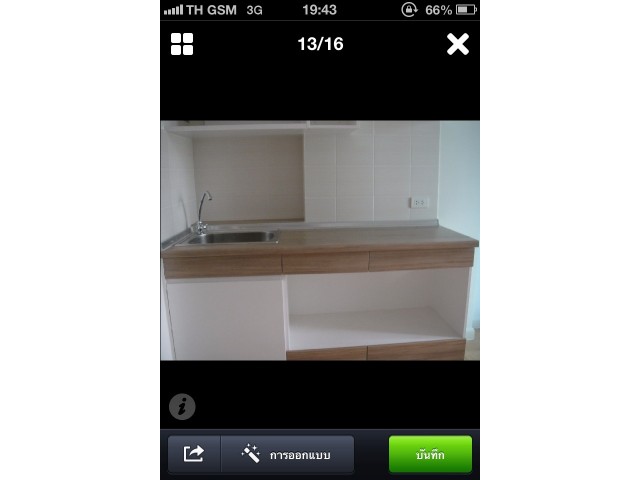The width and height of the screenshot is (640, 480).
Task: Share this photo
Action: pyautogui.click(x=194, y=454)
